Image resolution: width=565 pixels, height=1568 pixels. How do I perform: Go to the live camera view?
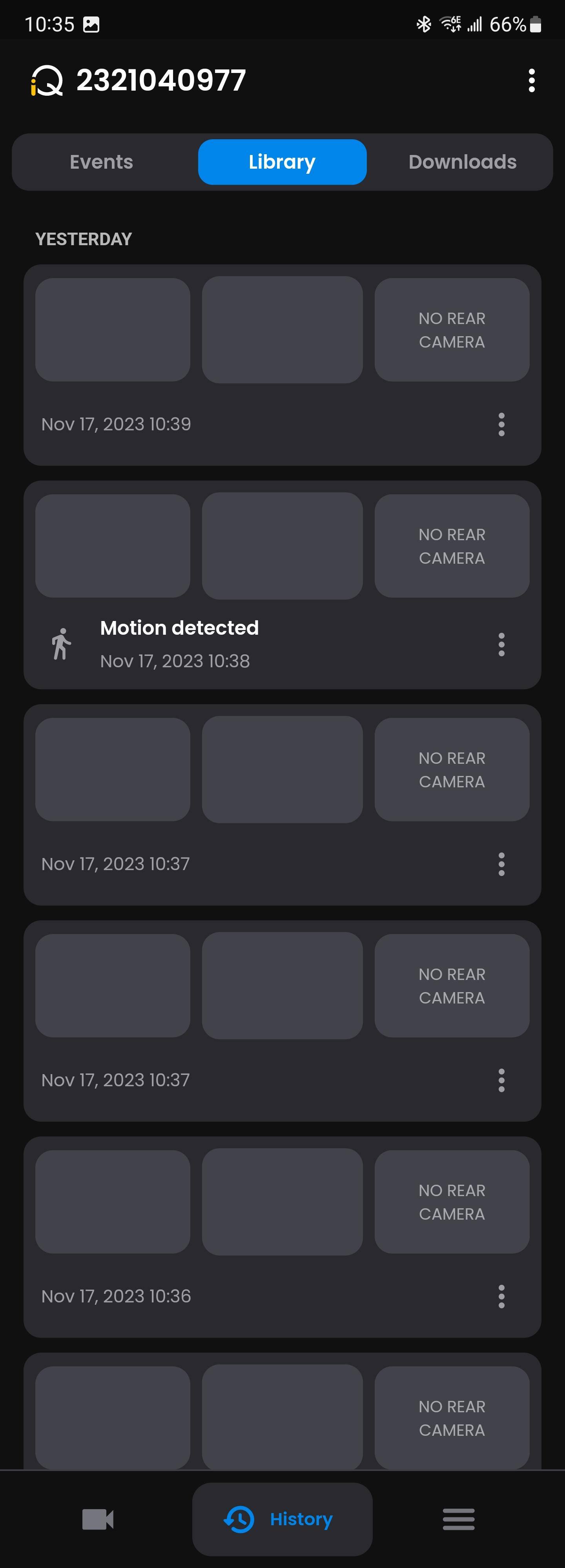97,1519
